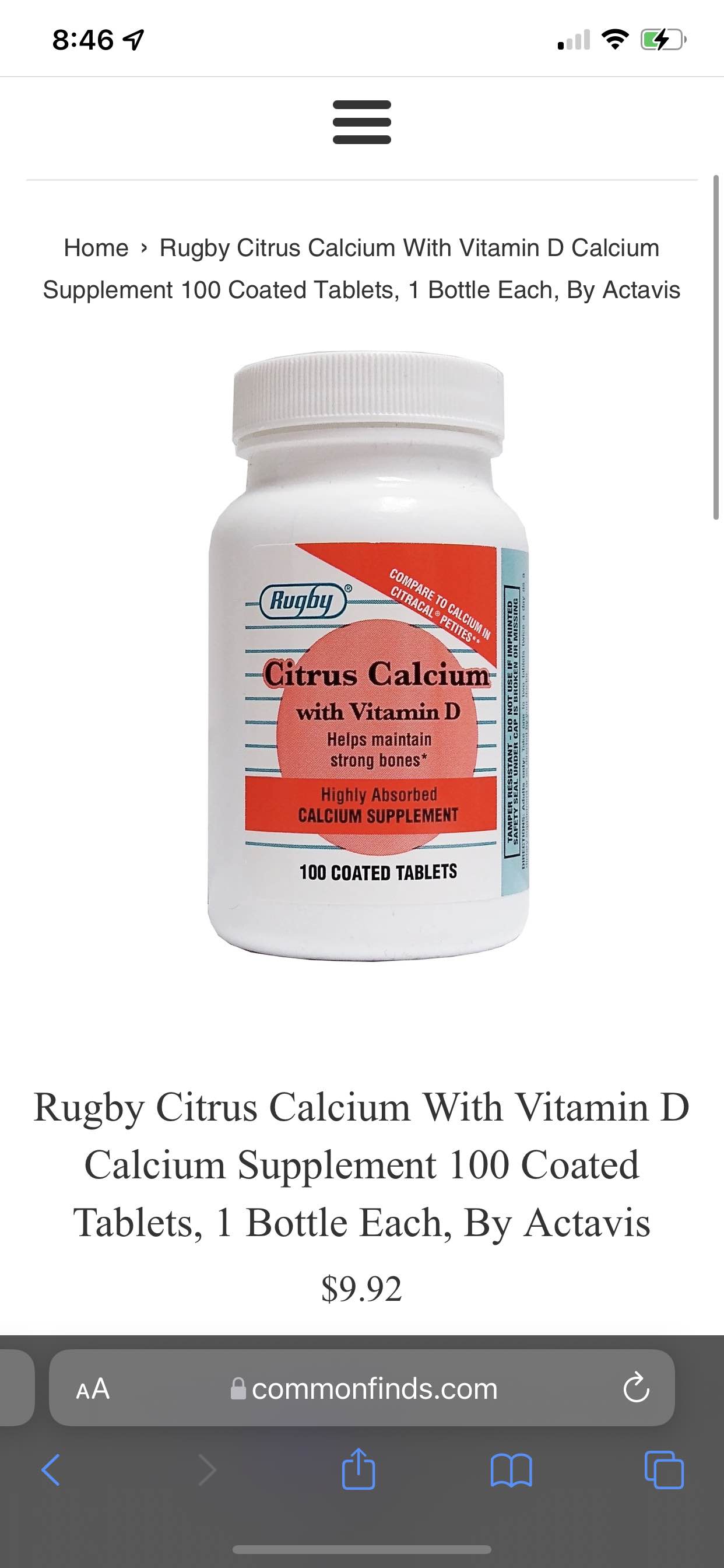Open Safari bookmarks
The image size is (724, 1568).
pyautogui.click(x=511, y=1471)
